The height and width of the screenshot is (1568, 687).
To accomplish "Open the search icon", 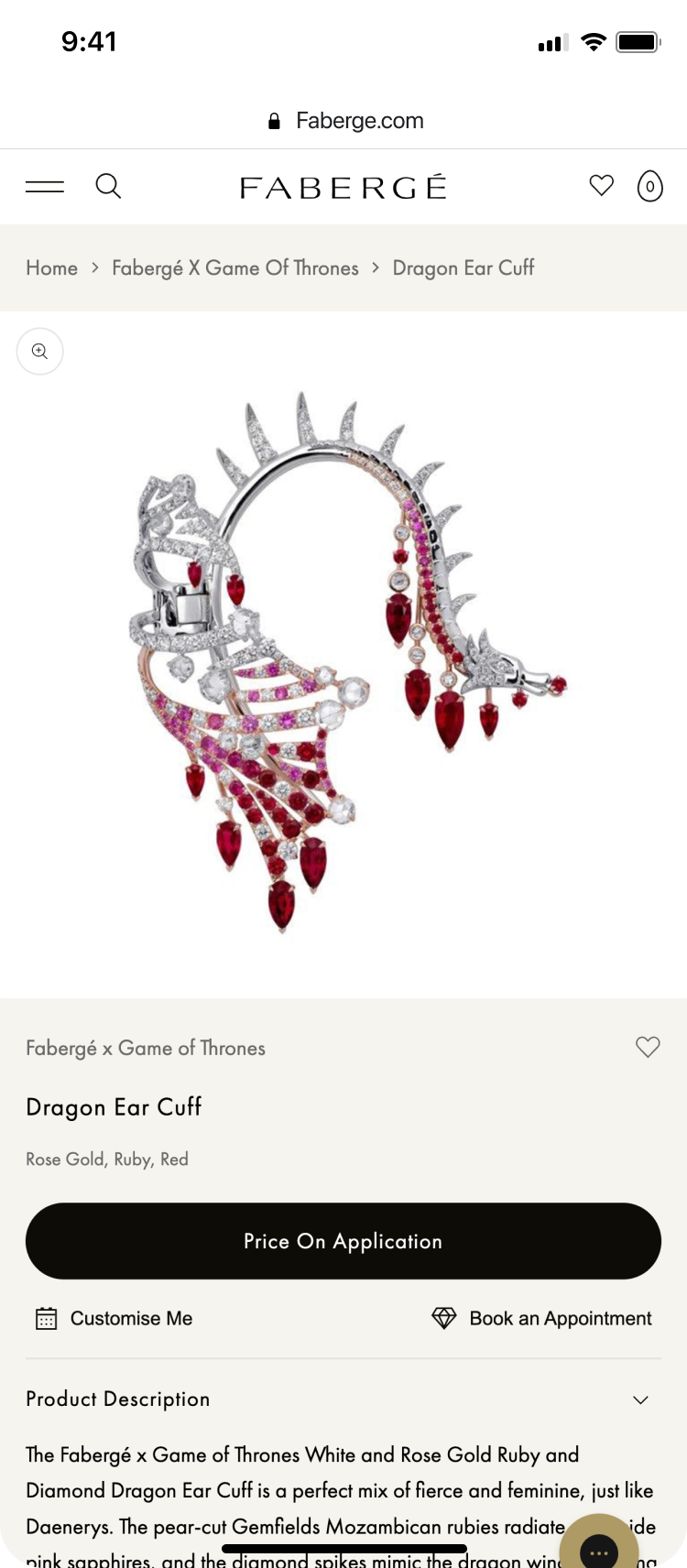I will point(108,187).
